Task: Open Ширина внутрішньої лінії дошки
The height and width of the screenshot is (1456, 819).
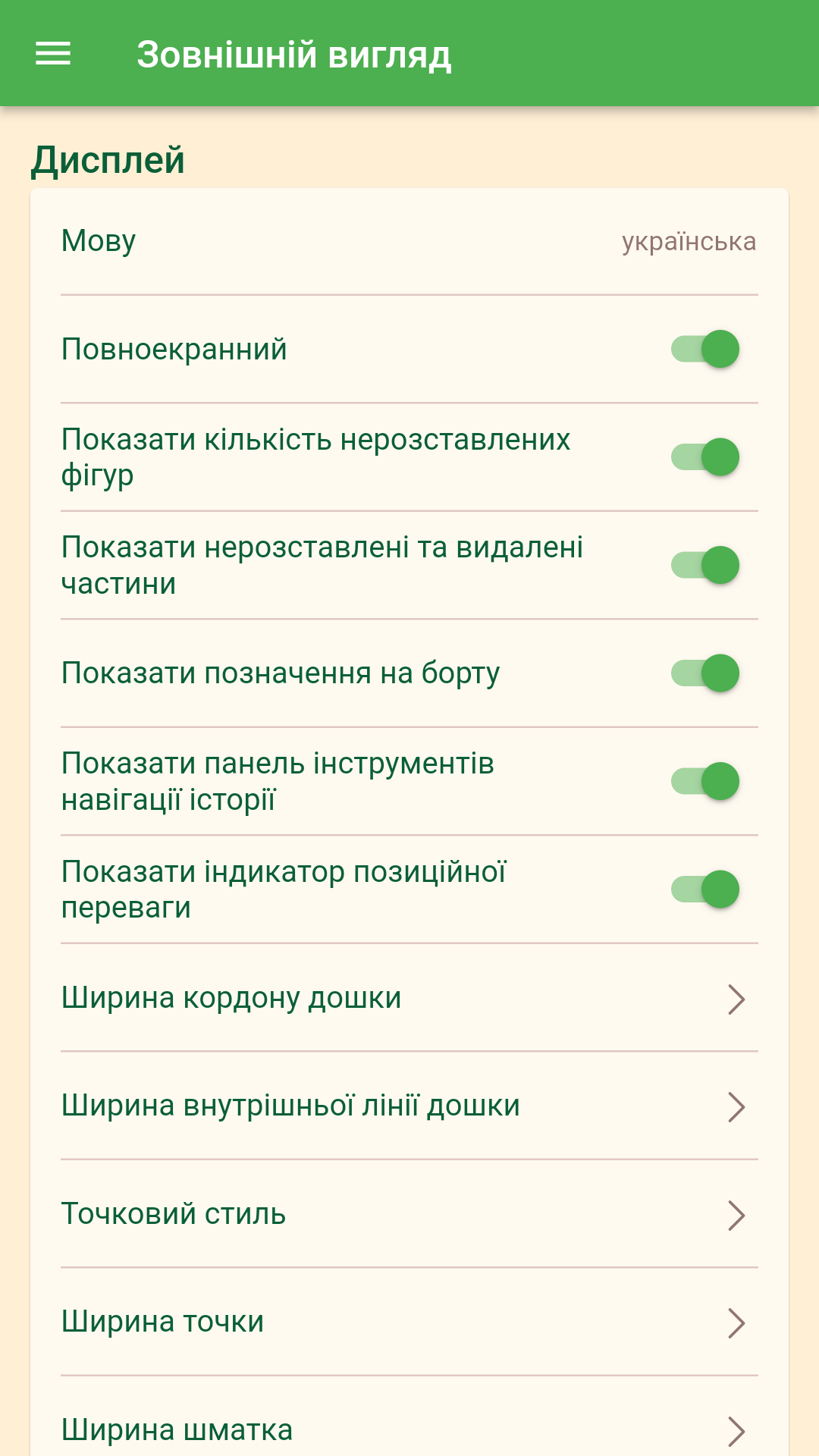Action: [409, 1106]
